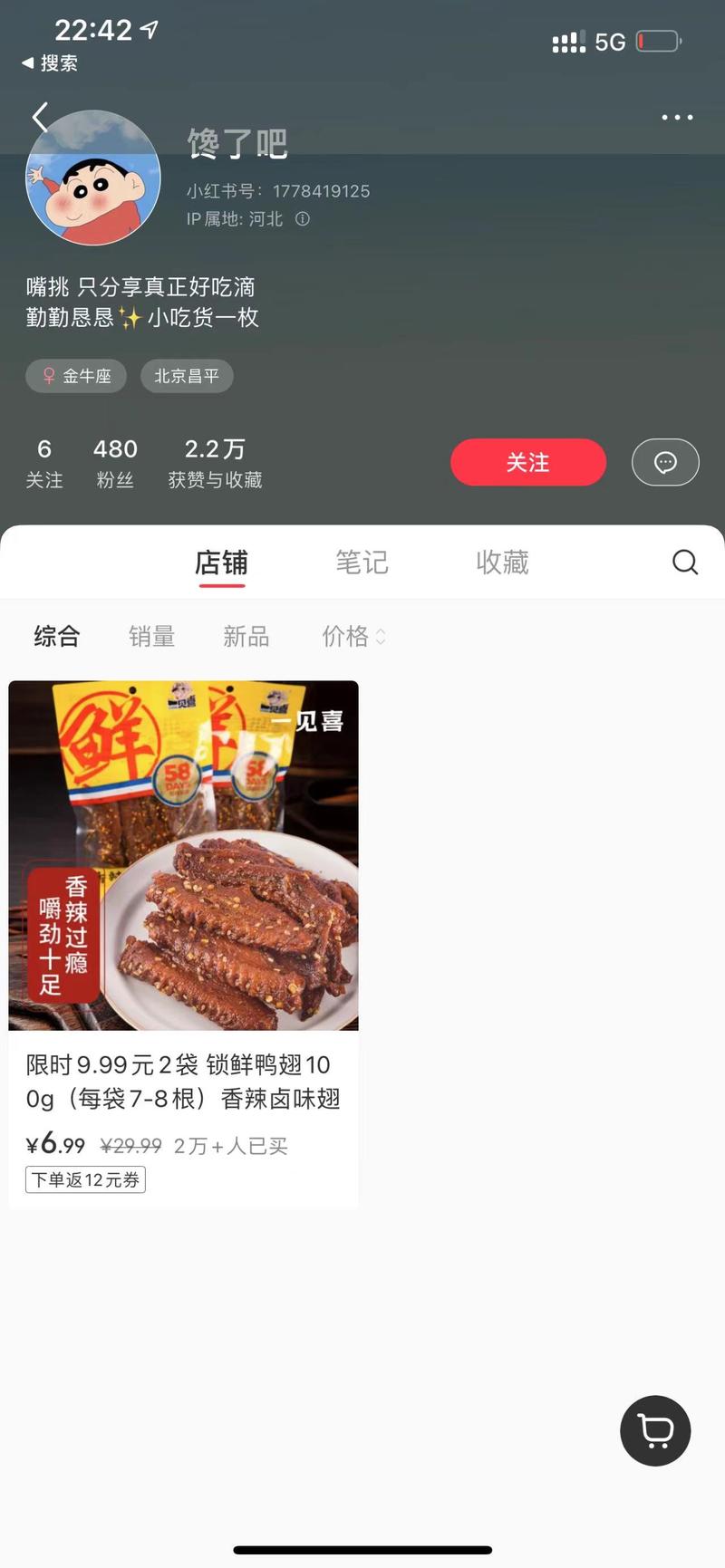The width and height of the screenshot is (725, 1568).
Task: Sort products by 价格
Action: point(353,637)
